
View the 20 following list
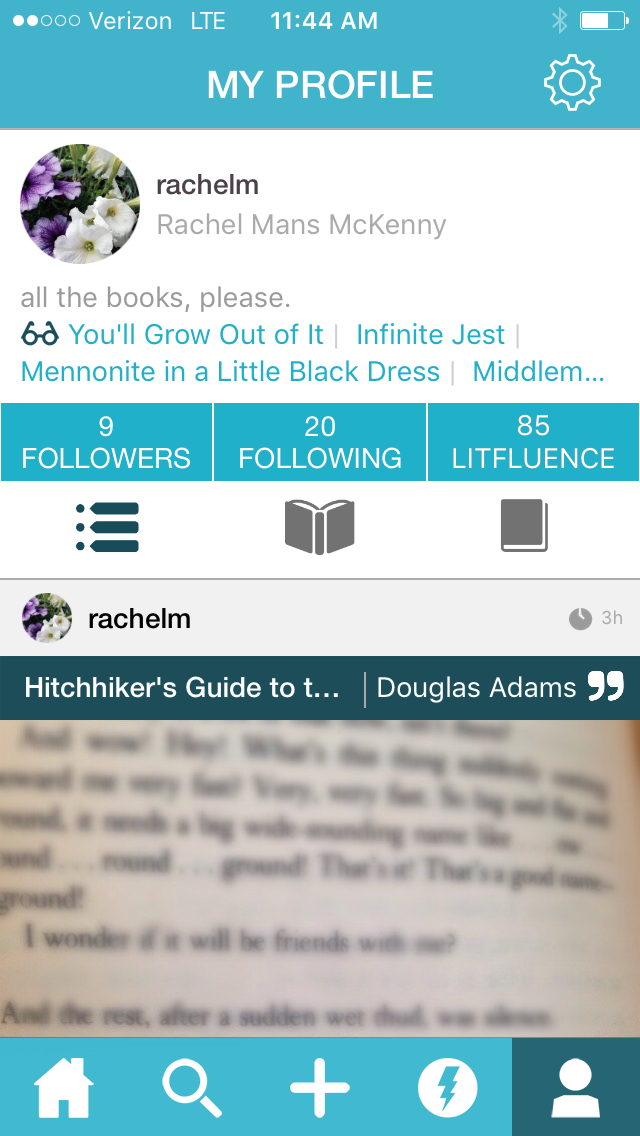(x=320, y=442)
